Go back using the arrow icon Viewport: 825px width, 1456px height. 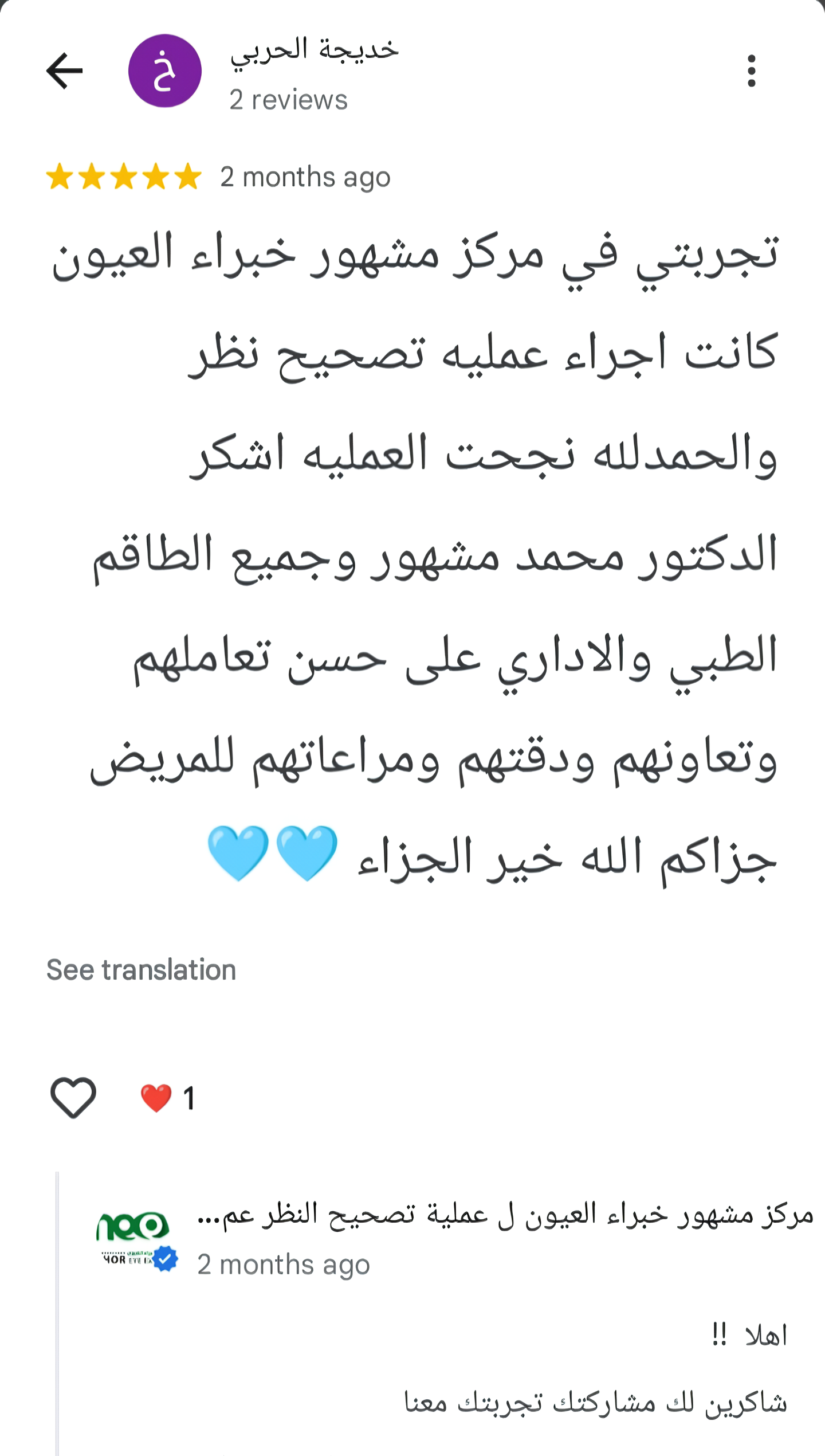coord(65,71)
